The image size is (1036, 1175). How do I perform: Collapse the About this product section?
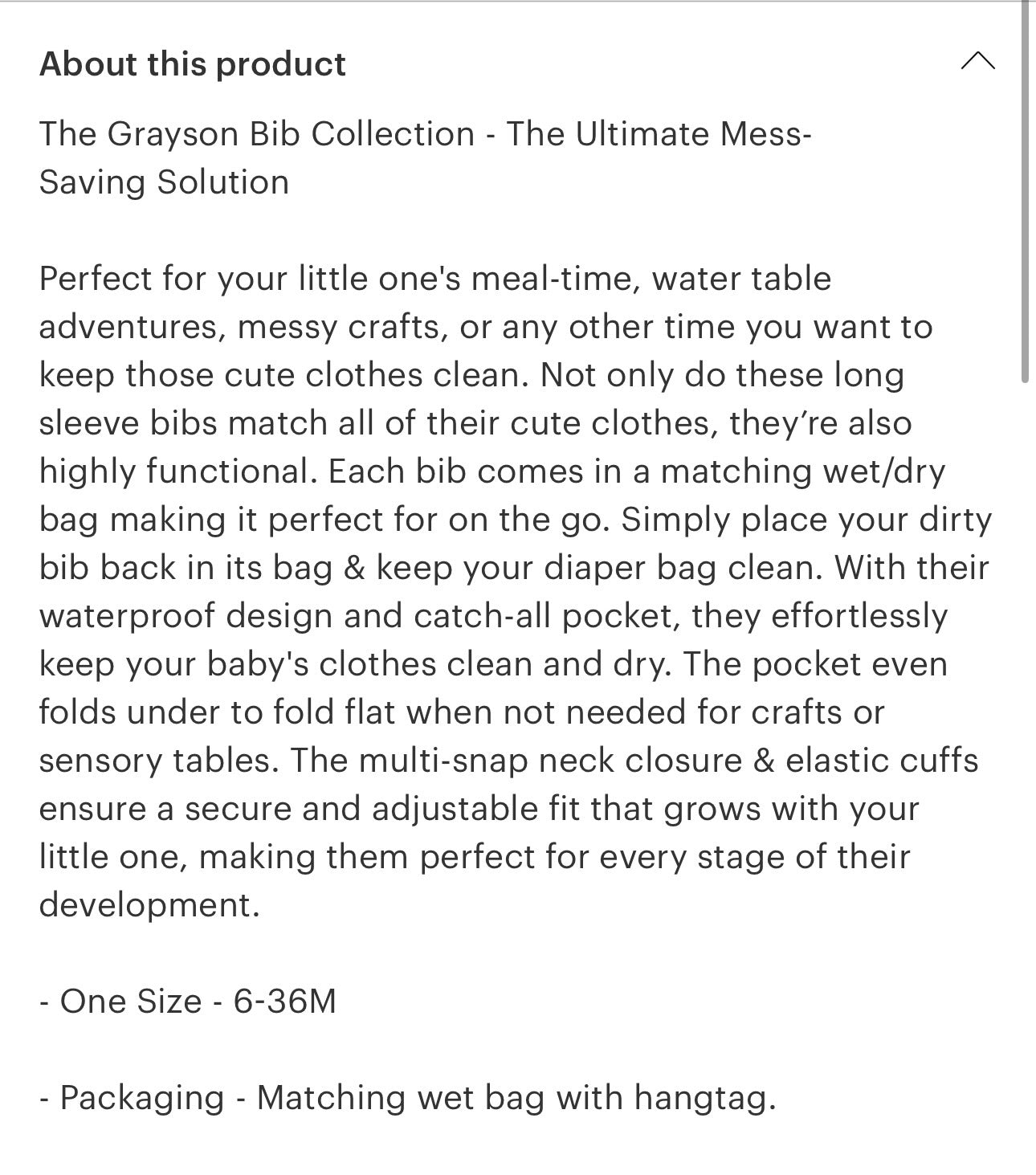pyautogui.click(x=977, y=62)
